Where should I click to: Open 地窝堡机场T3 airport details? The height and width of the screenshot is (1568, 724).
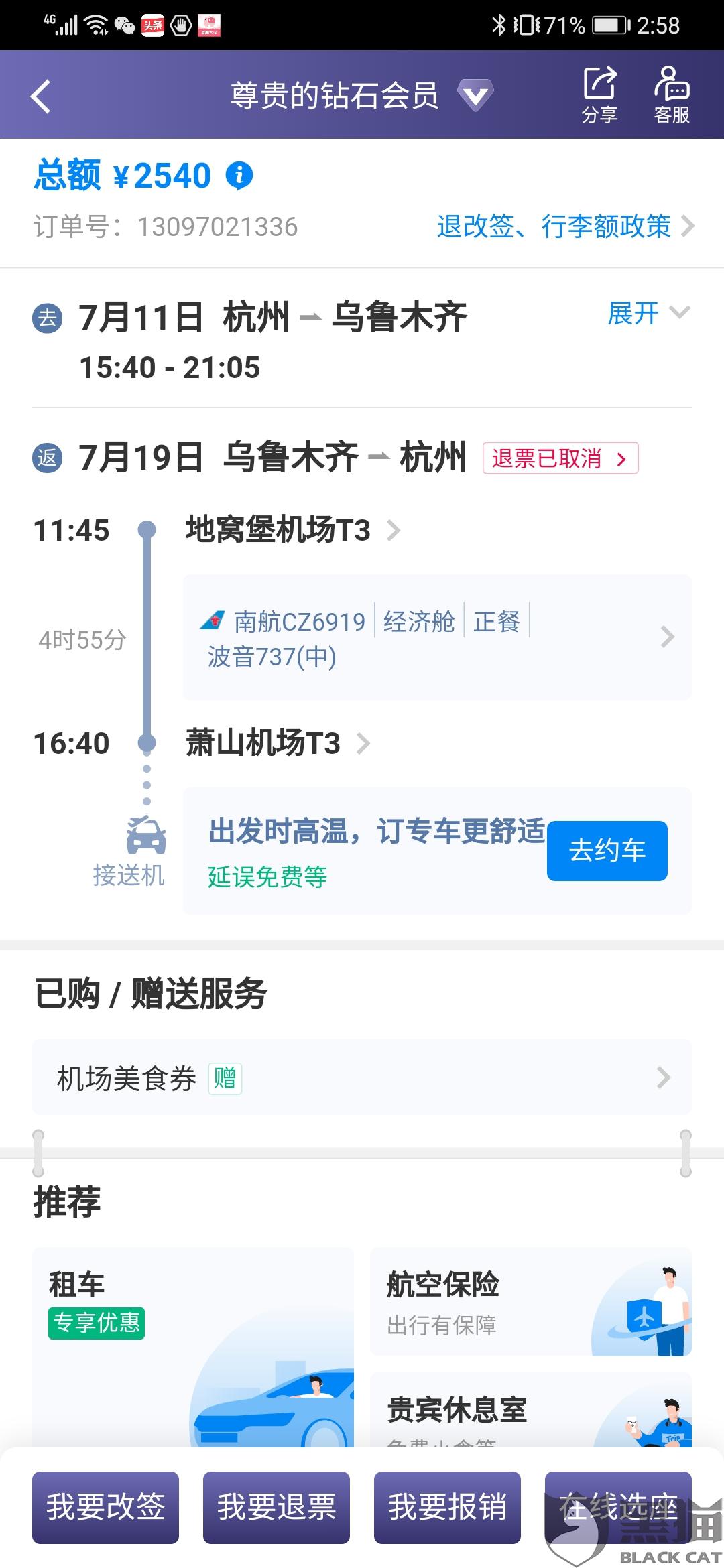(x=292, y=530)
